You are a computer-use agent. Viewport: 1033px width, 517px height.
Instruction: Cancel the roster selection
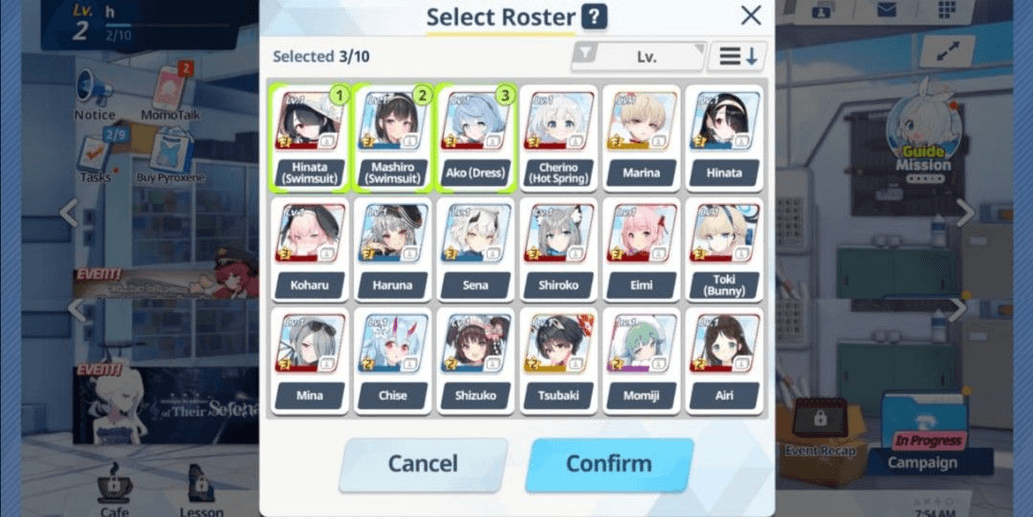coord(423,464)
